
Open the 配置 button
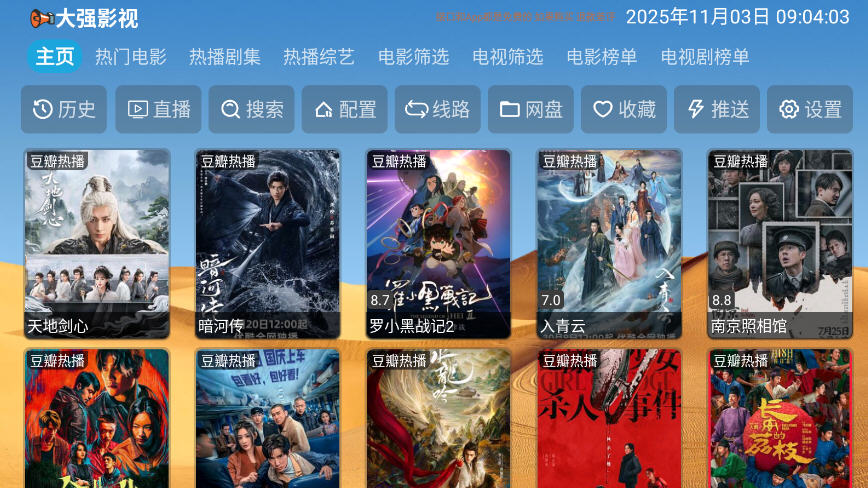point(345,109)
